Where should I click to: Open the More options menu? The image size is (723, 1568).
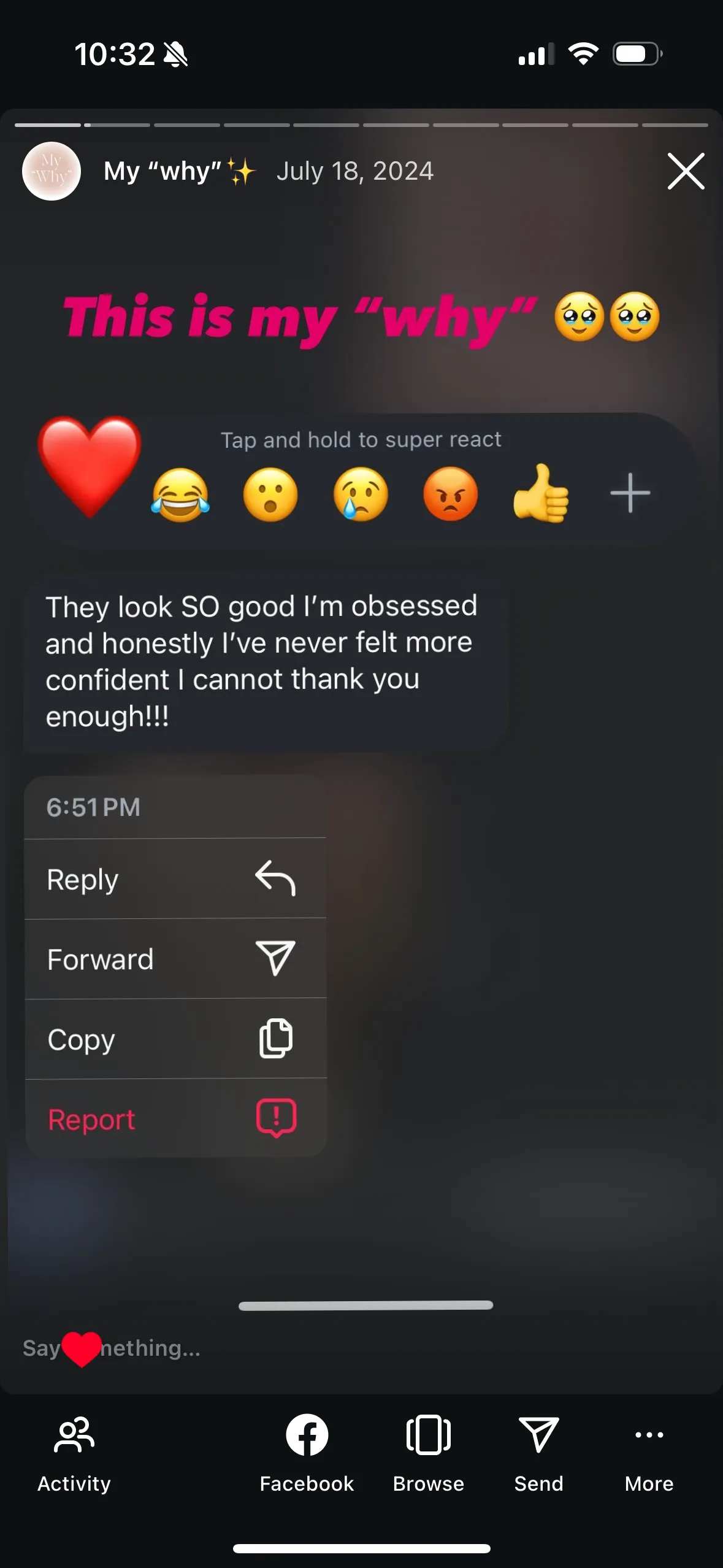tap(649, 1454)
